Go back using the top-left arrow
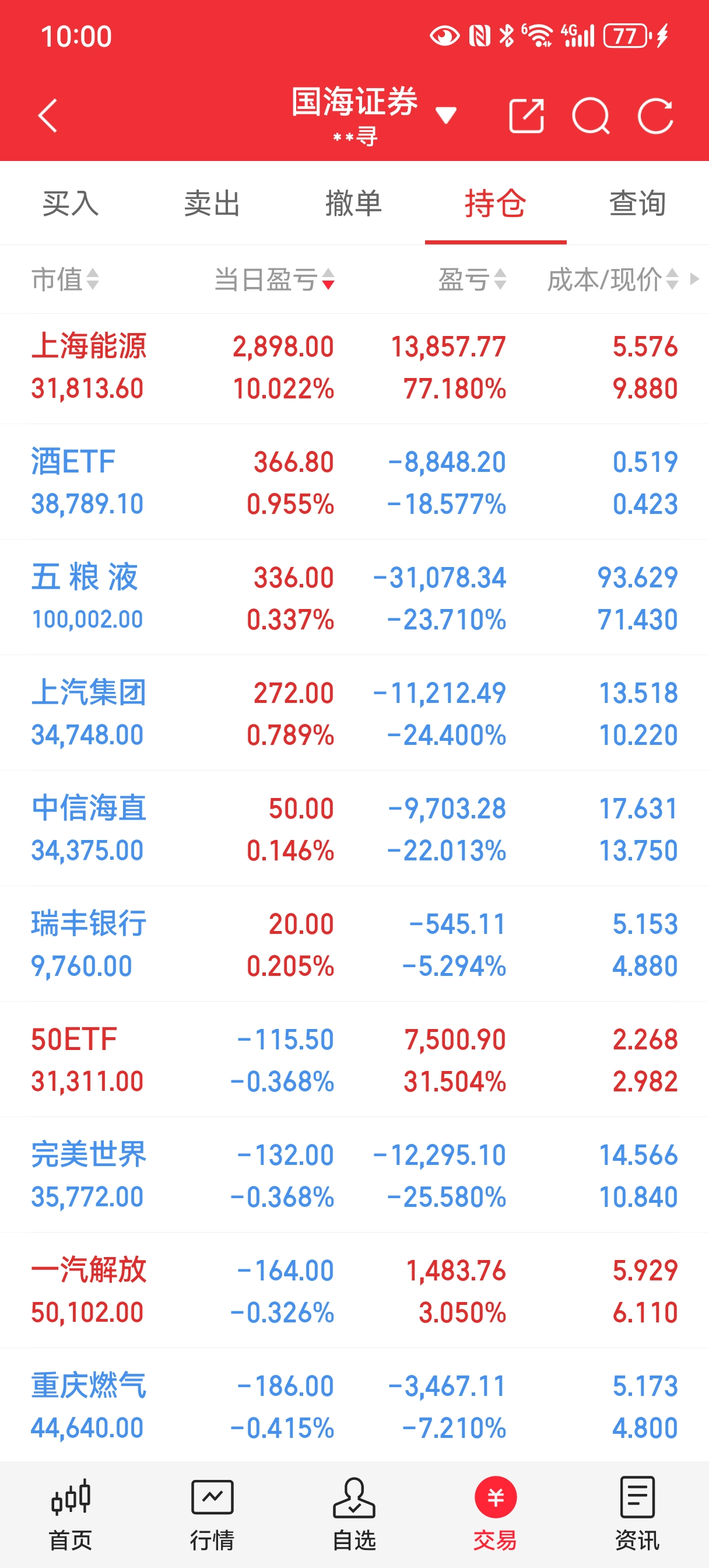The width and height of the screenshot is (709, 1568). coord(47,116)
